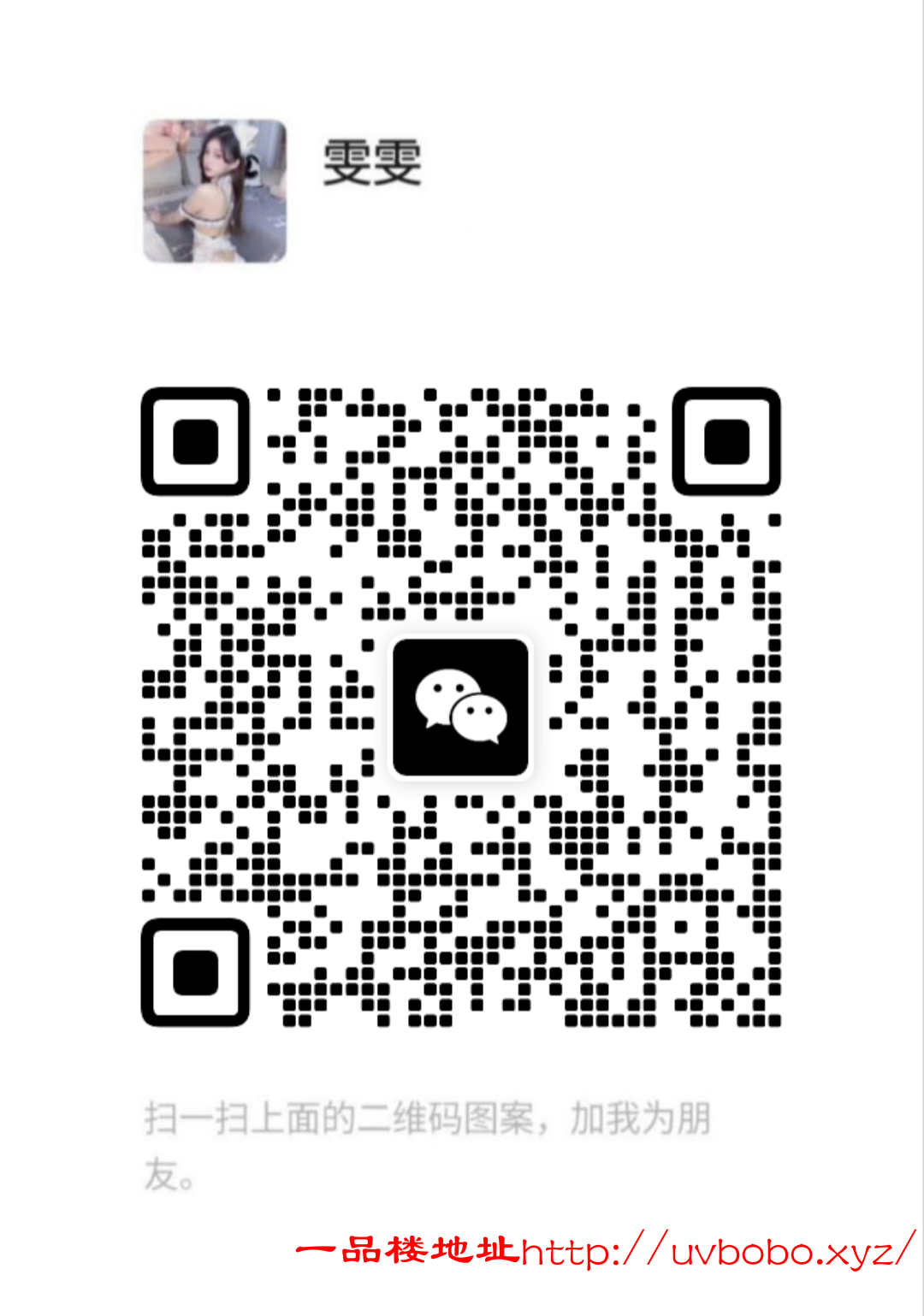Select the contact name 雯雯

pos(372,164)
